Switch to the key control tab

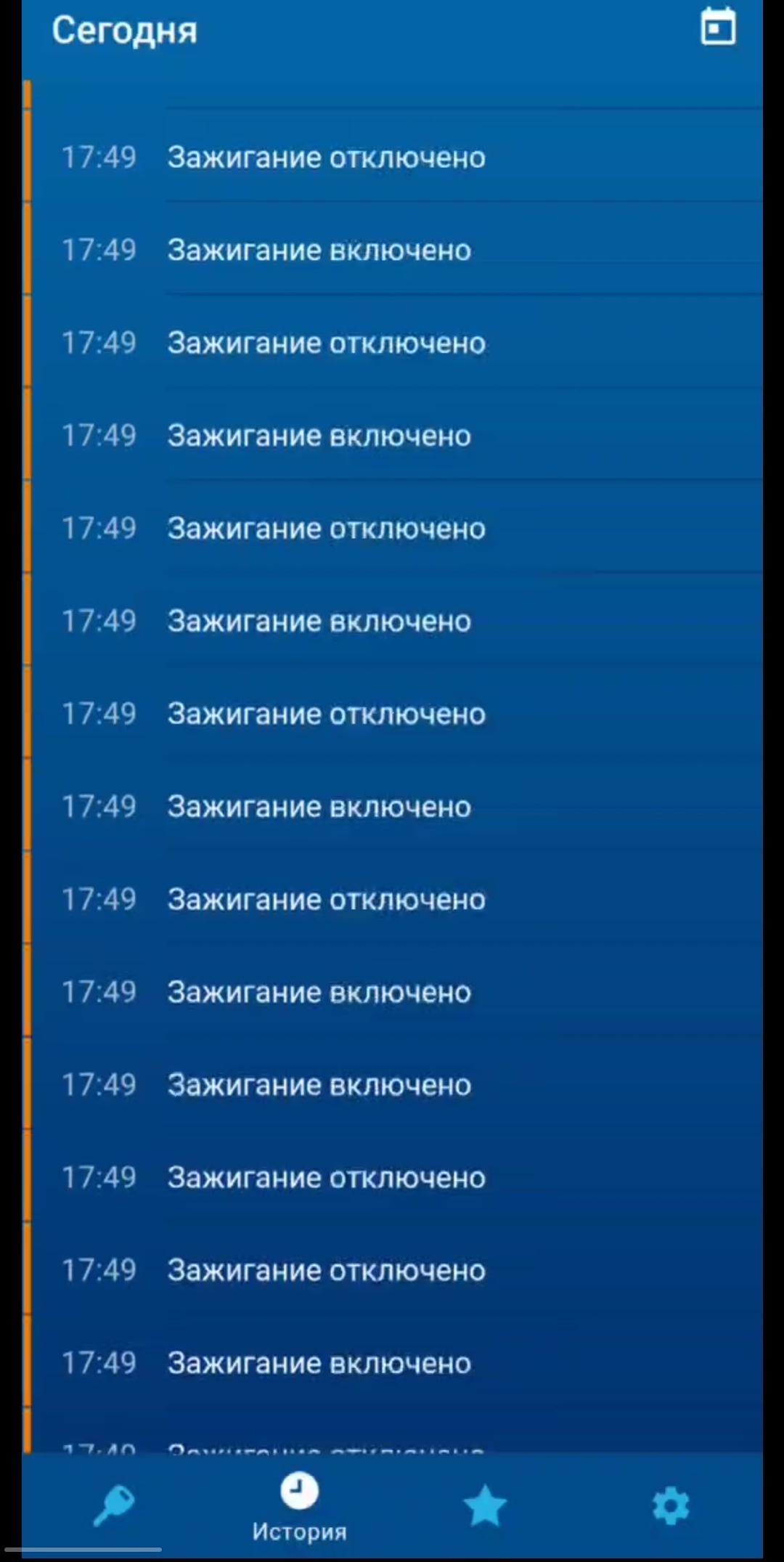click(x=114, y=1505)
